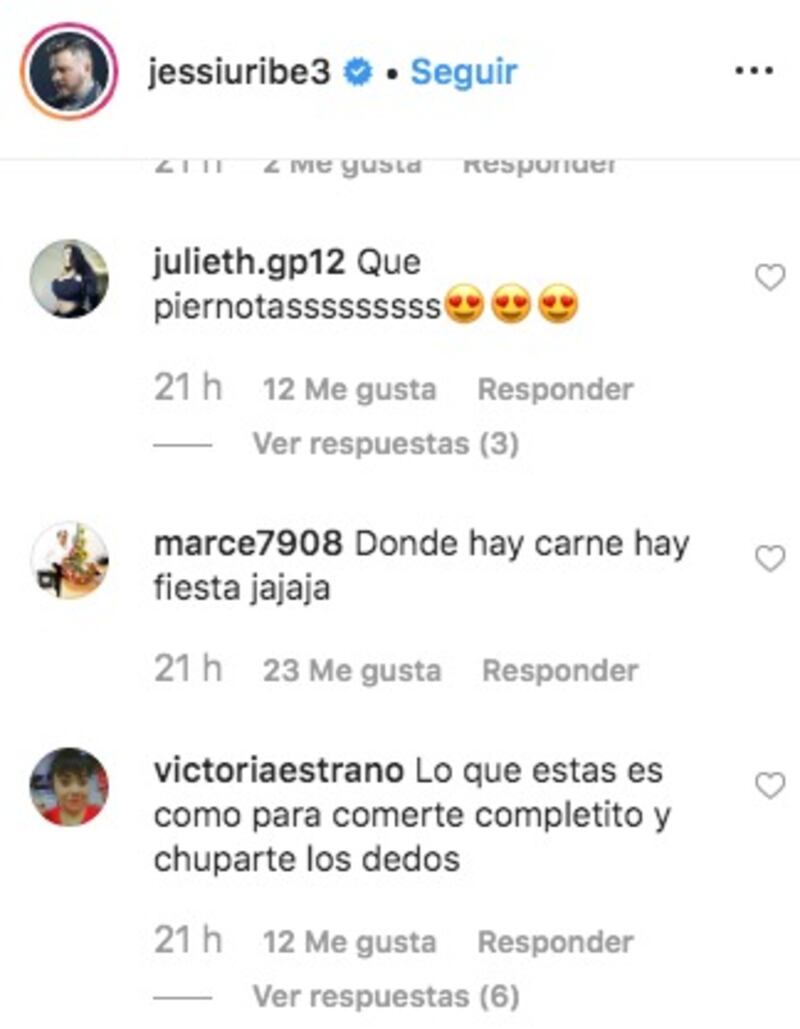Reply to julieth.gp12's comment
Viewport: 800px width, 1029px height.
[555, 389]
